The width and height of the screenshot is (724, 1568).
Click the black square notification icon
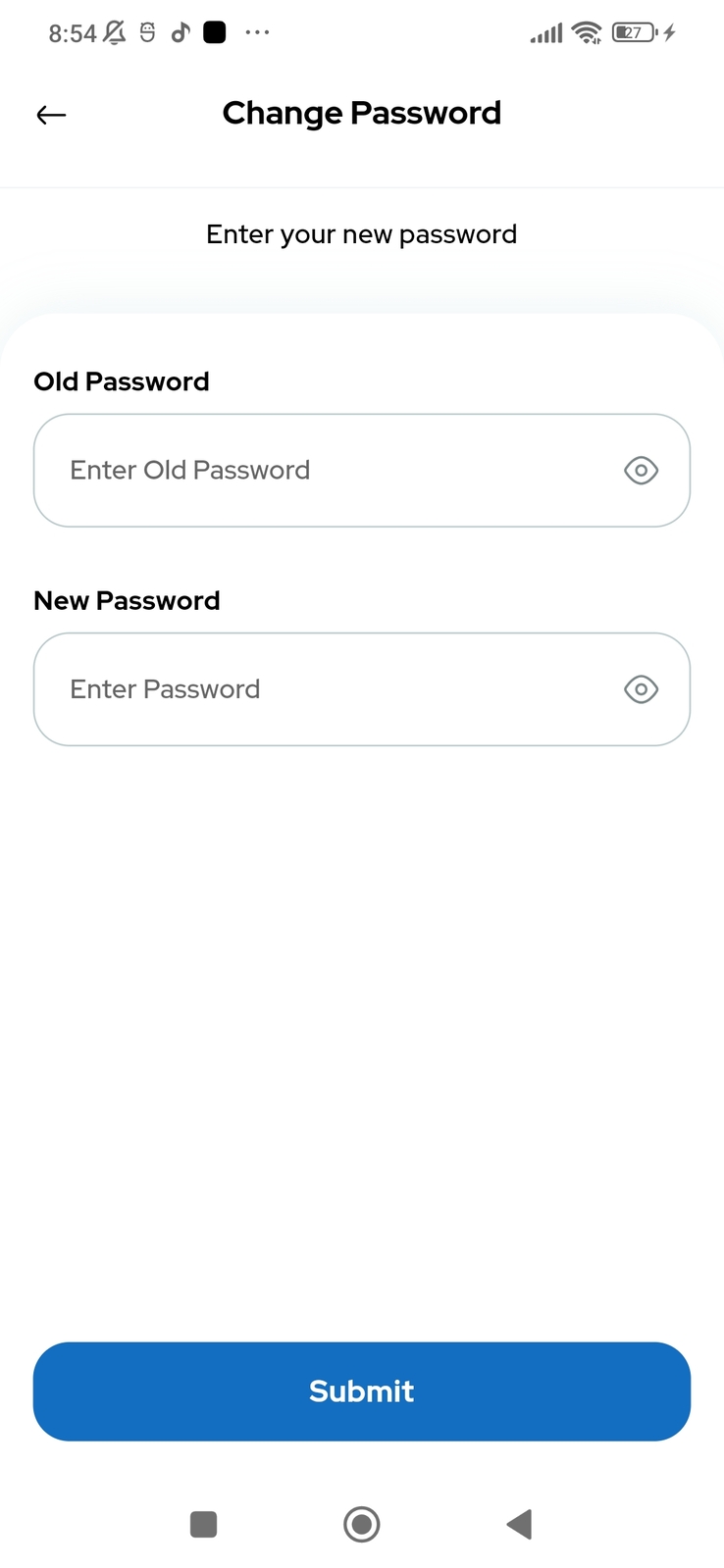(x=215, y=32)
